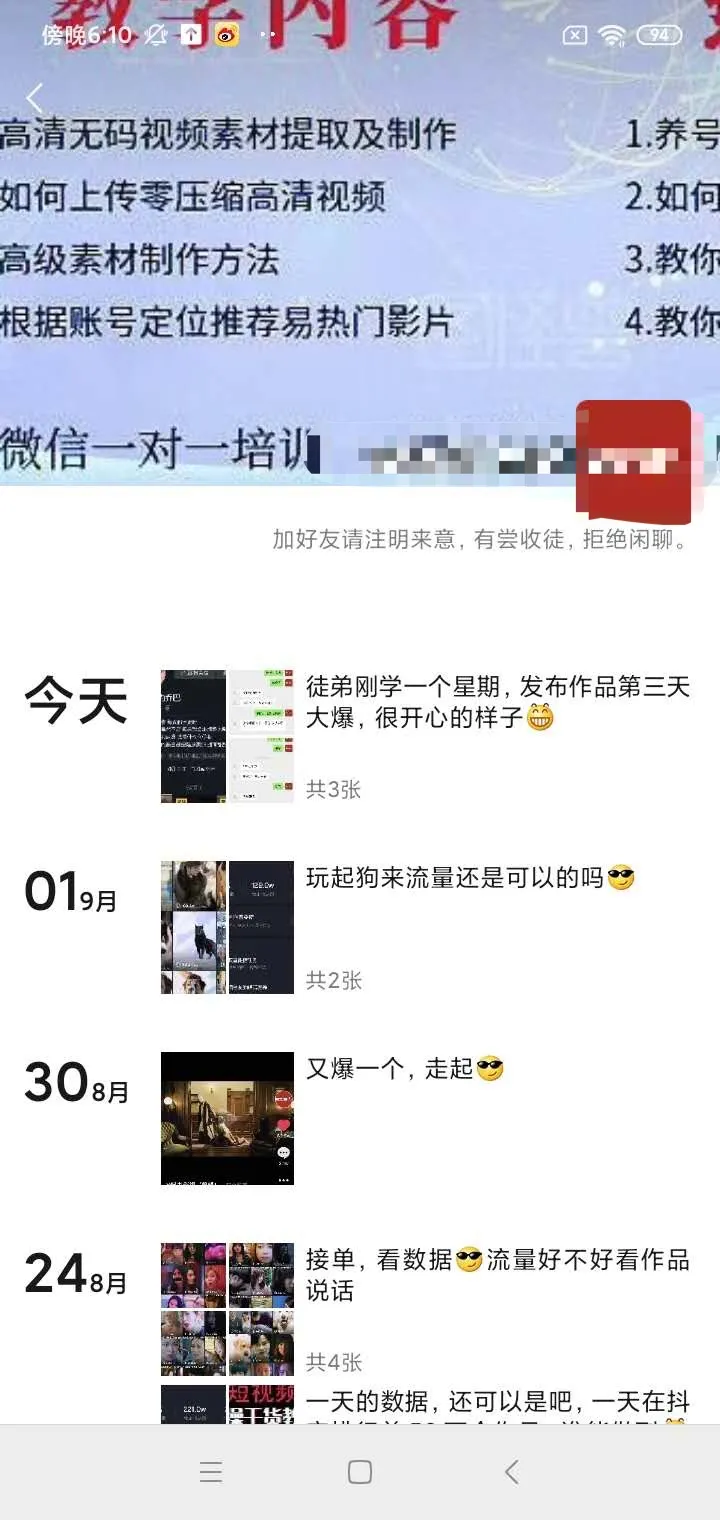Go to home via navigation bar square
Screen dimensions: 720x1520
coord(360,1472)
